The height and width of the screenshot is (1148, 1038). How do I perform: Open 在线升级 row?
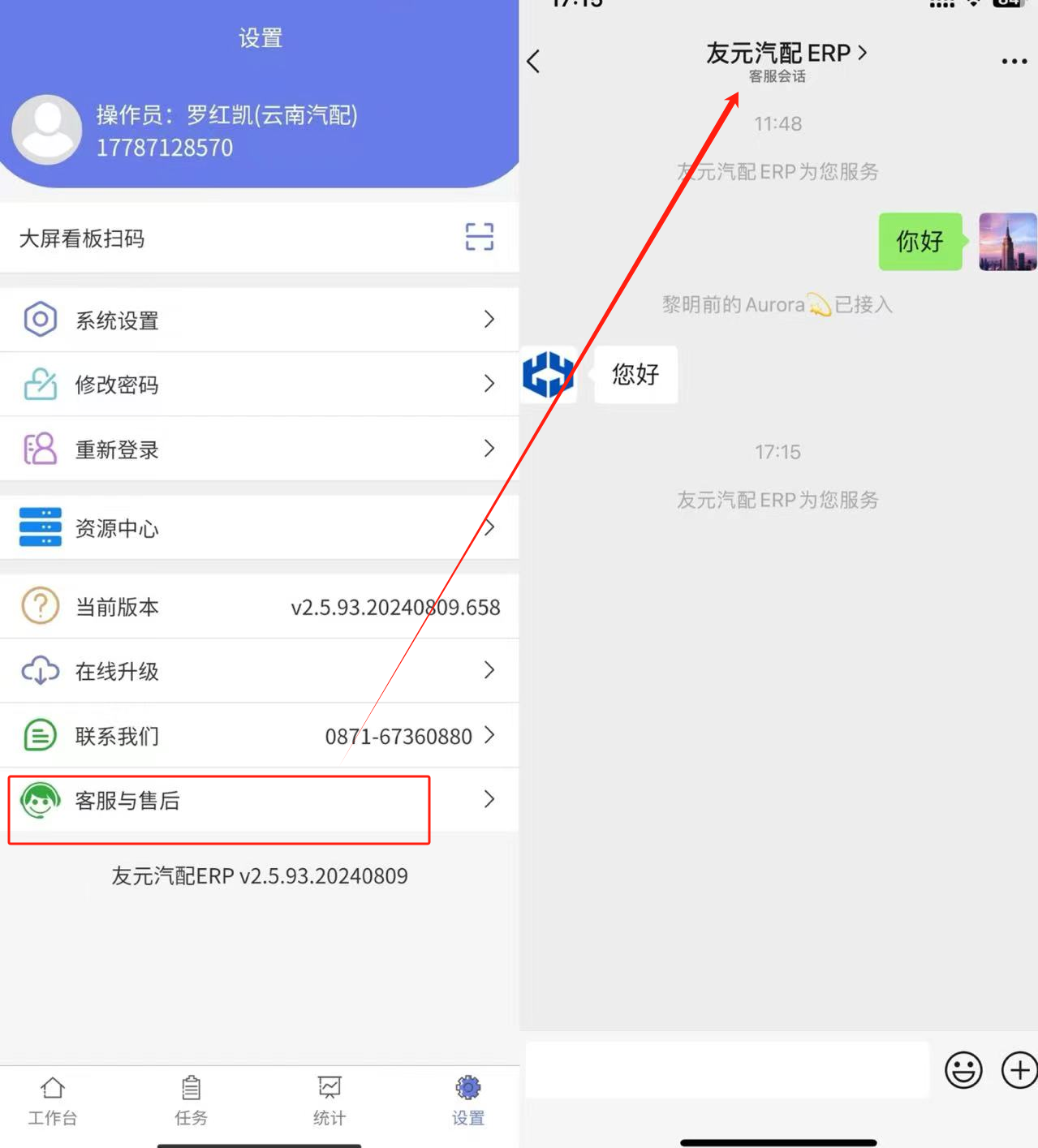[259, 671]
